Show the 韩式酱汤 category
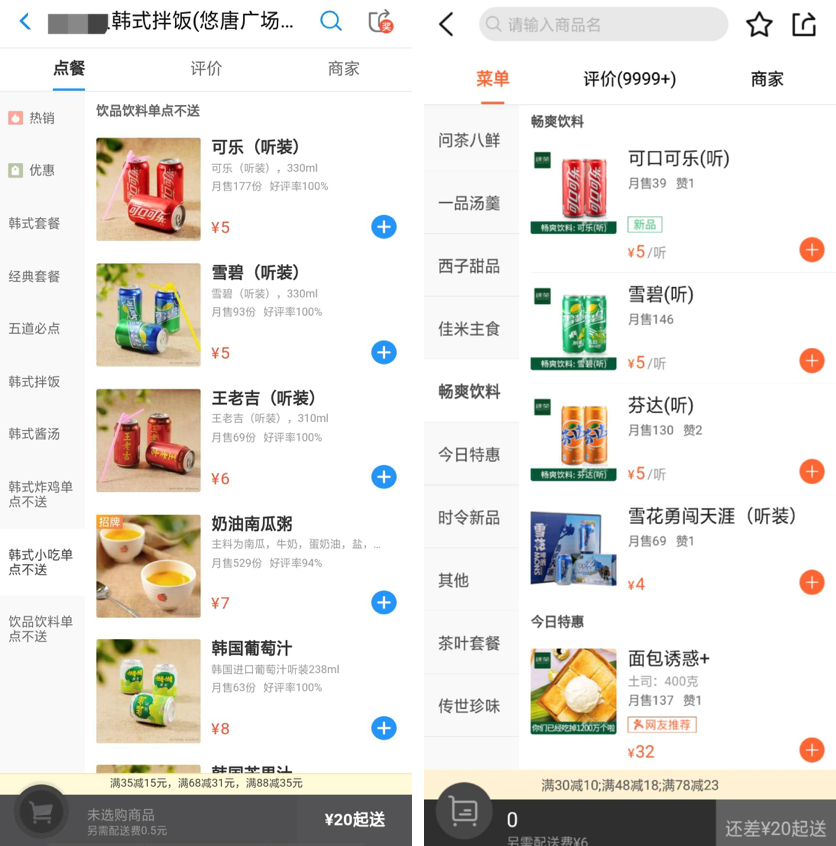Viewport: 836px width, 846px height. click(35, 433)
